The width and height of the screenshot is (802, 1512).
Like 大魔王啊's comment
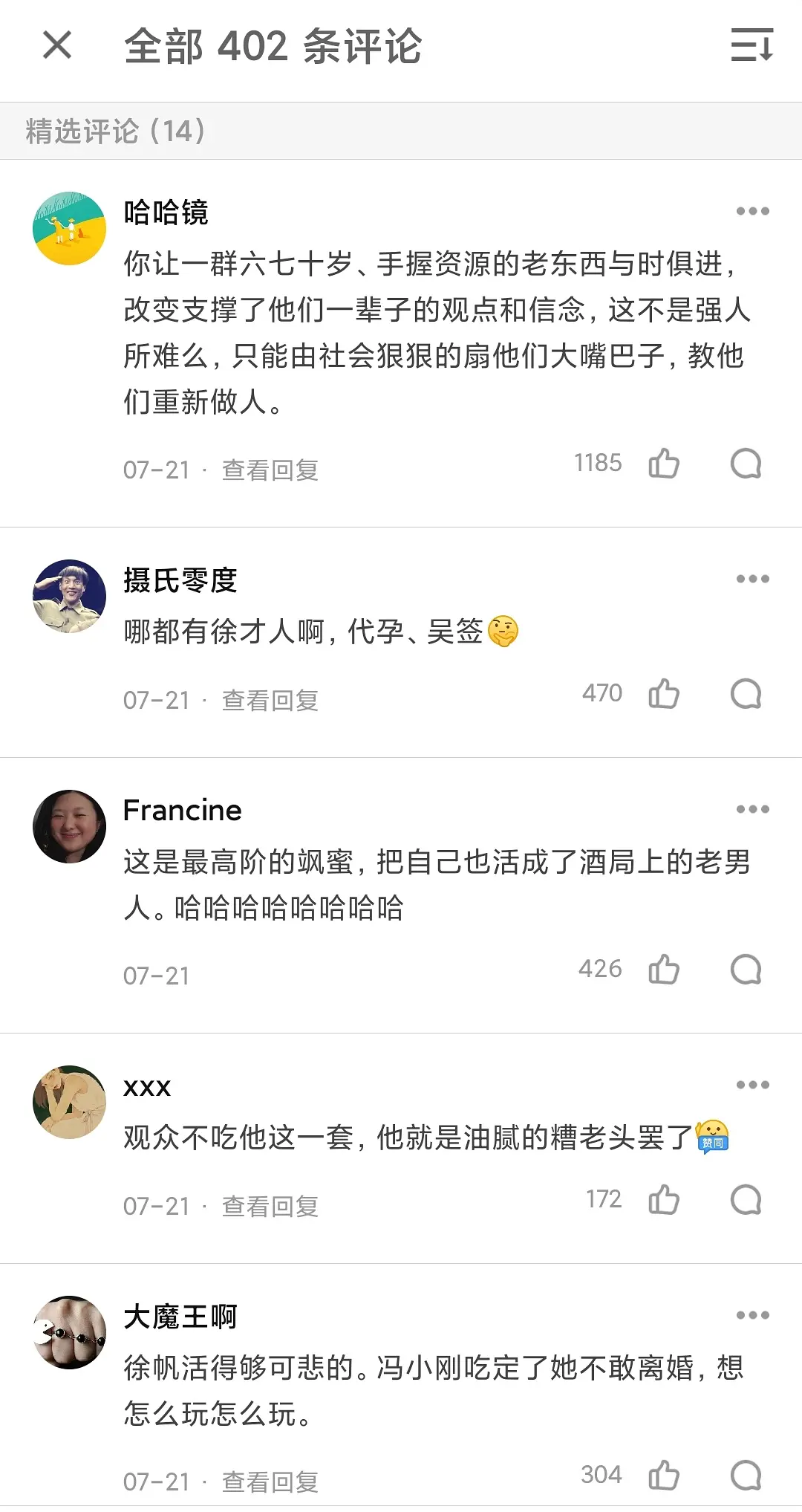point(664,1476)
